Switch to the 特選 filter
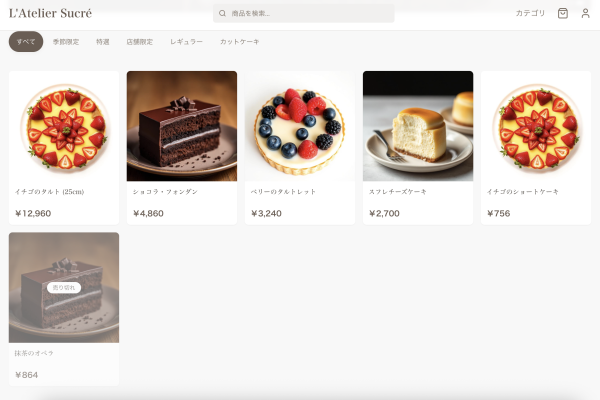 click(x=103, y=42)
